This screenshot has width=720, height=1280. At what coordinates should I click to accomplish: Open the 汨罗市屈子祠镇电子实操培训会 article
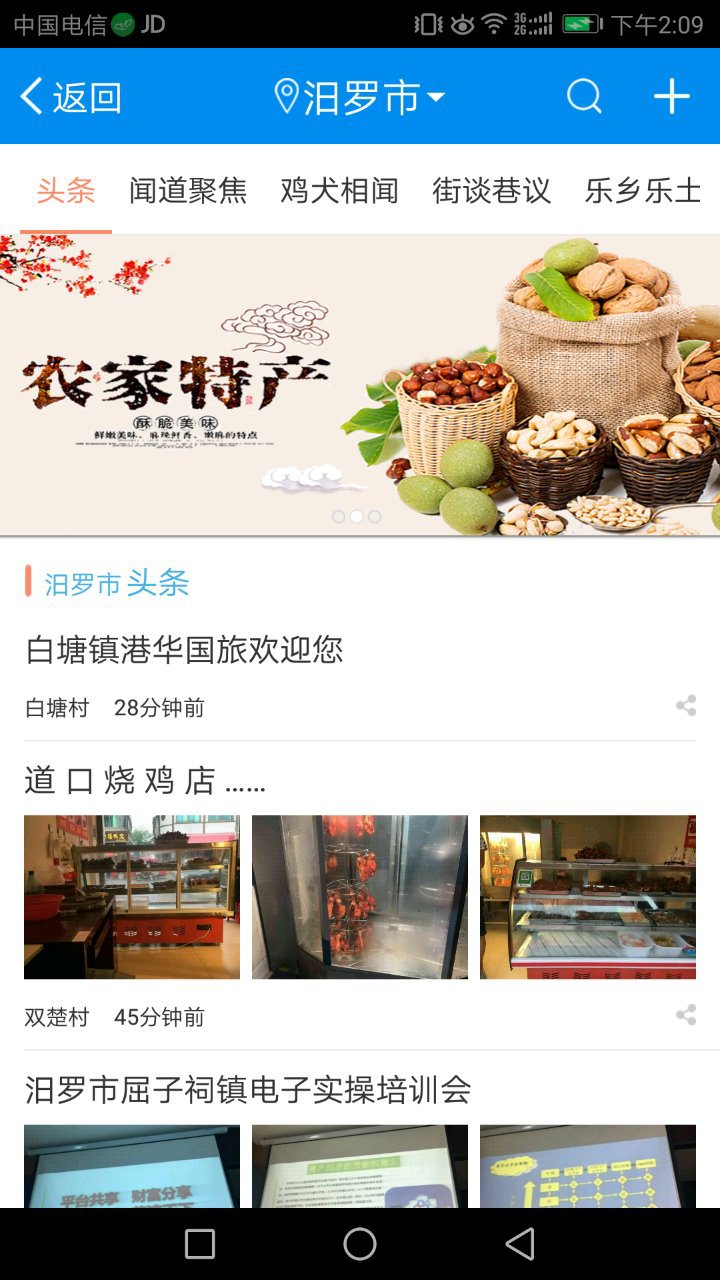click(248, 1089)
